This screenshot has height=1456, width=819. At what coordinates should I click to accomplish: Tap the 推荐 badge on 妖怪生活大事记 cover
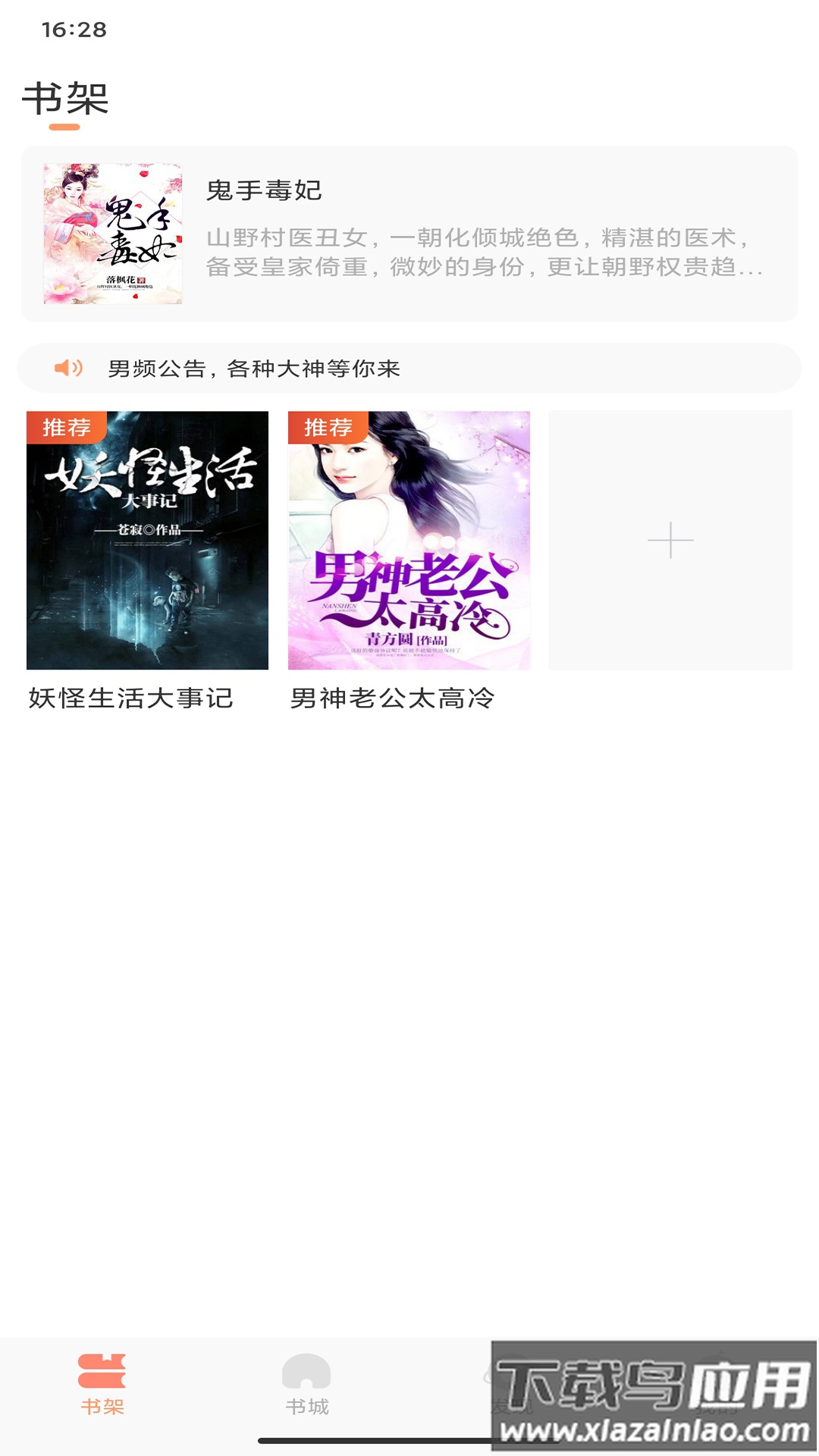pos(64,429)
